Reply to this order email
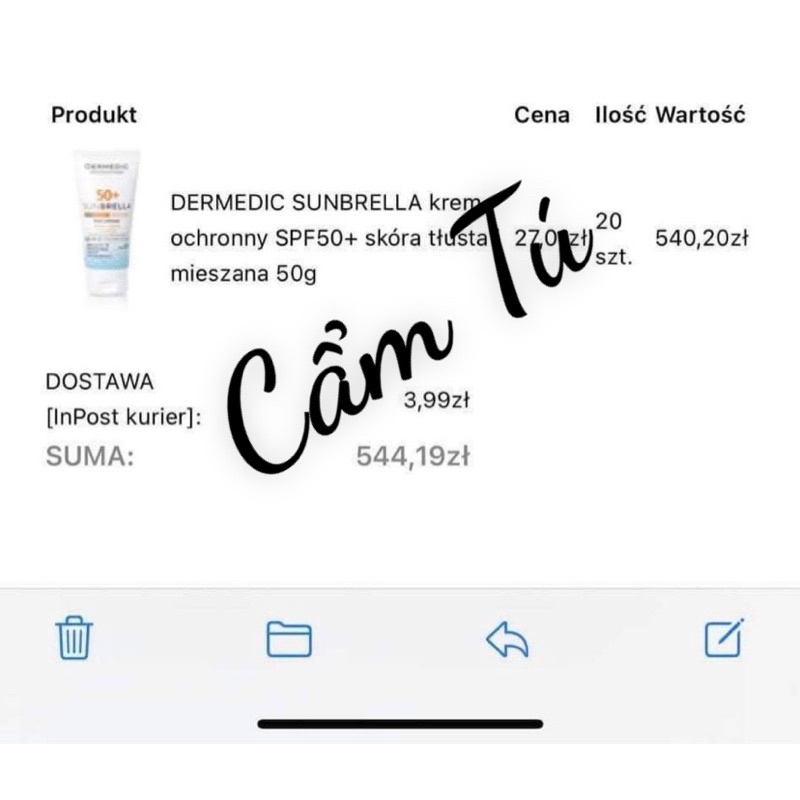Image resolution: width=800 pixels, height=800 pixels. pos(506,639)
